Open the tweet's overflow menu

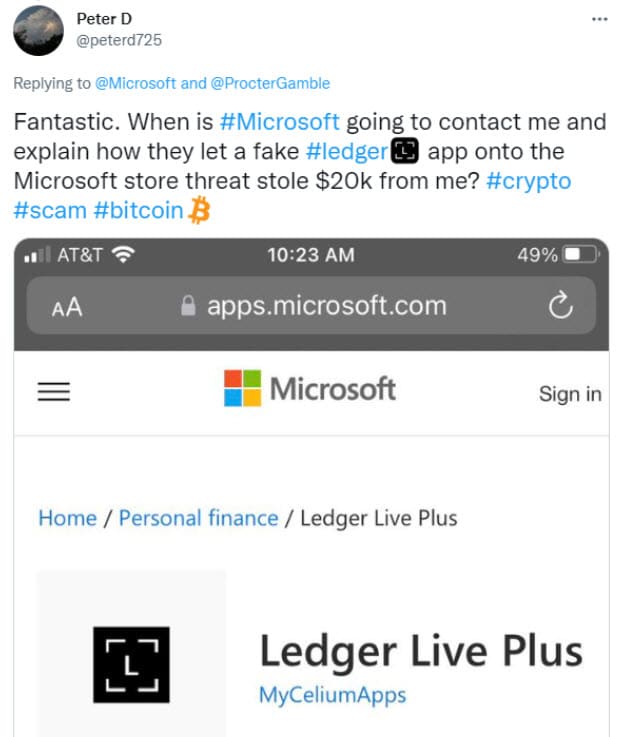pos(599,19)
